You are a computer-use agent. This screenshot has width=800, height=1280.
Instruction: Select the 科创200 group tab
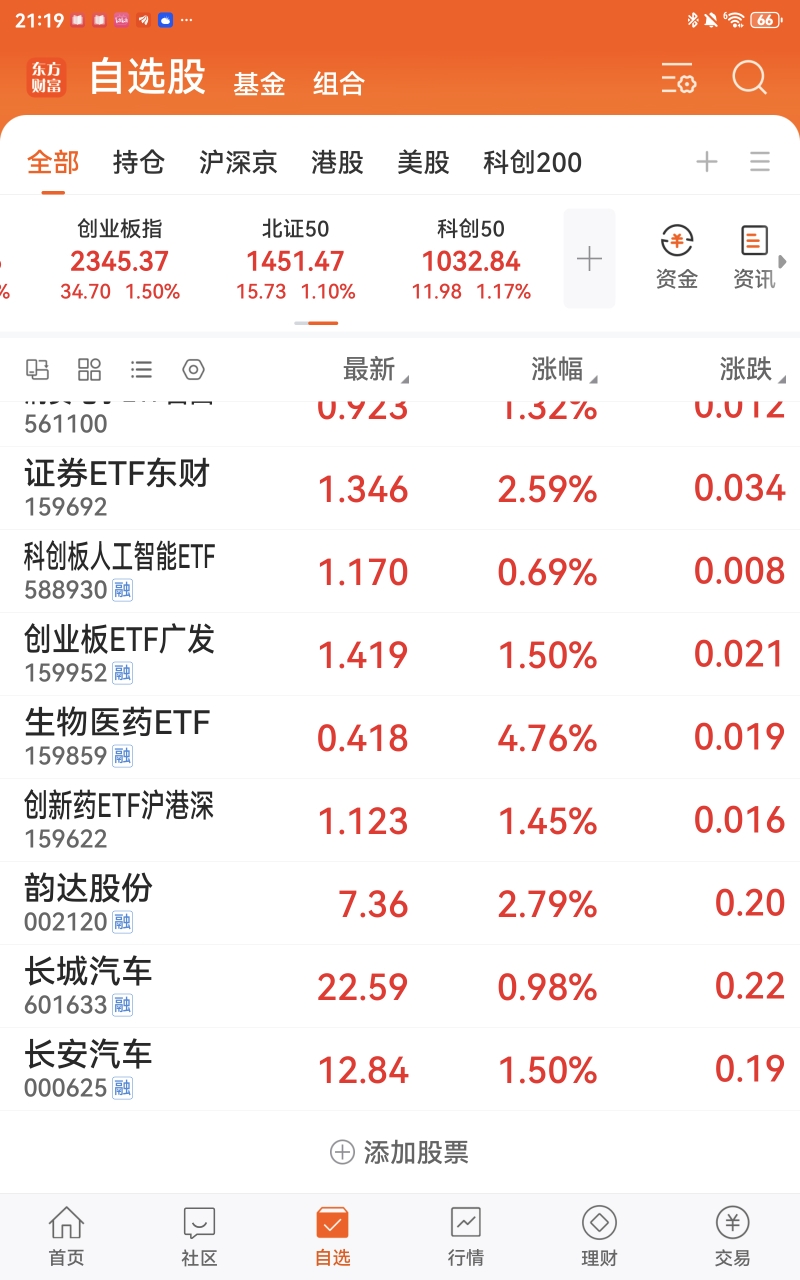coord(532,162)
